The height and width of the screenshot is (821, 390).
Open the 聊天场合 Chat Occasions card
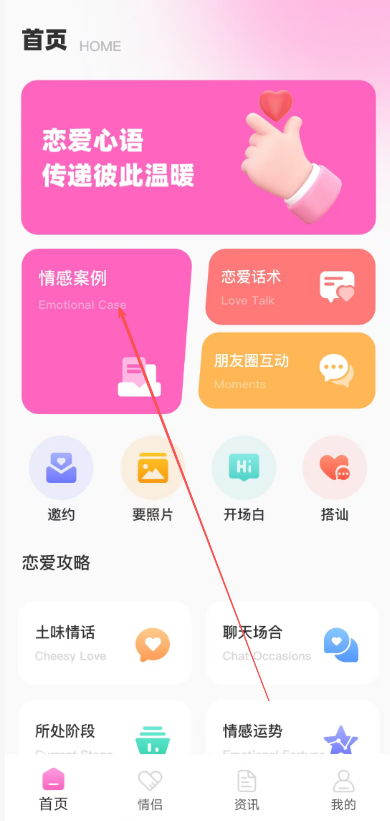[292, 642]
